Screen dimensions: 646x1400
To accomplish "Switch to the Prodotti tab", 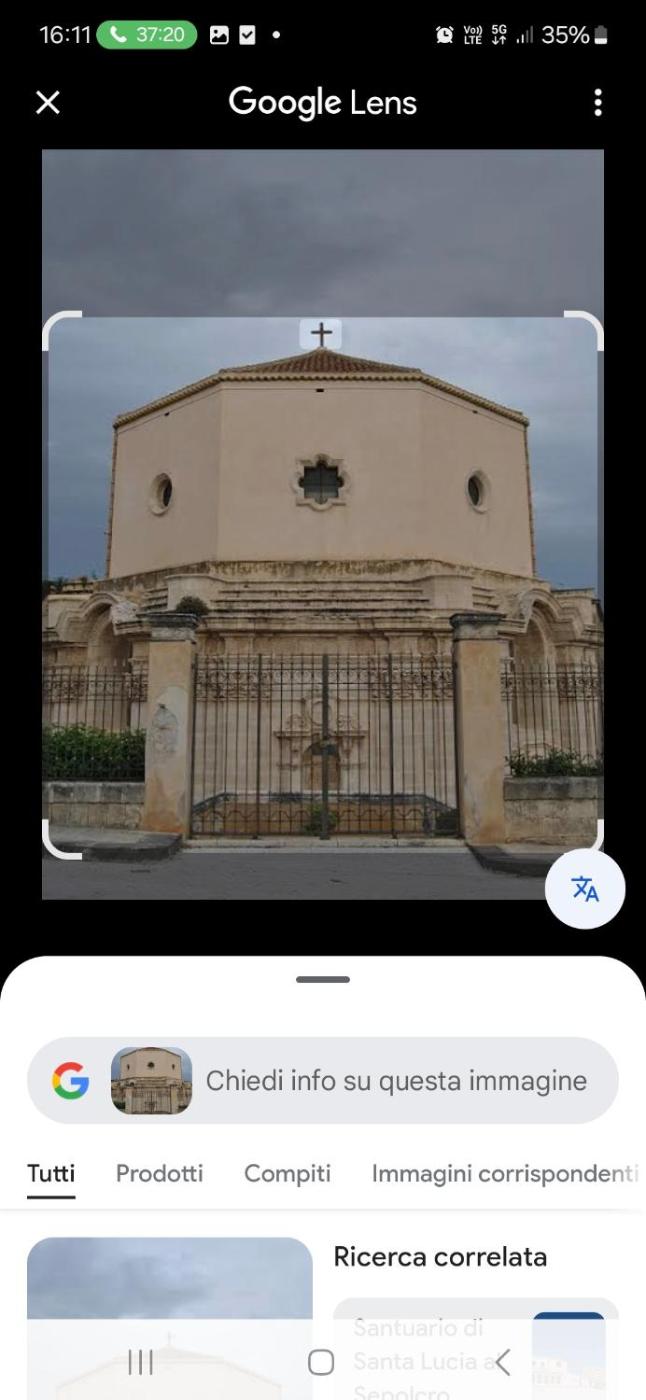I will pos(159,1174).
